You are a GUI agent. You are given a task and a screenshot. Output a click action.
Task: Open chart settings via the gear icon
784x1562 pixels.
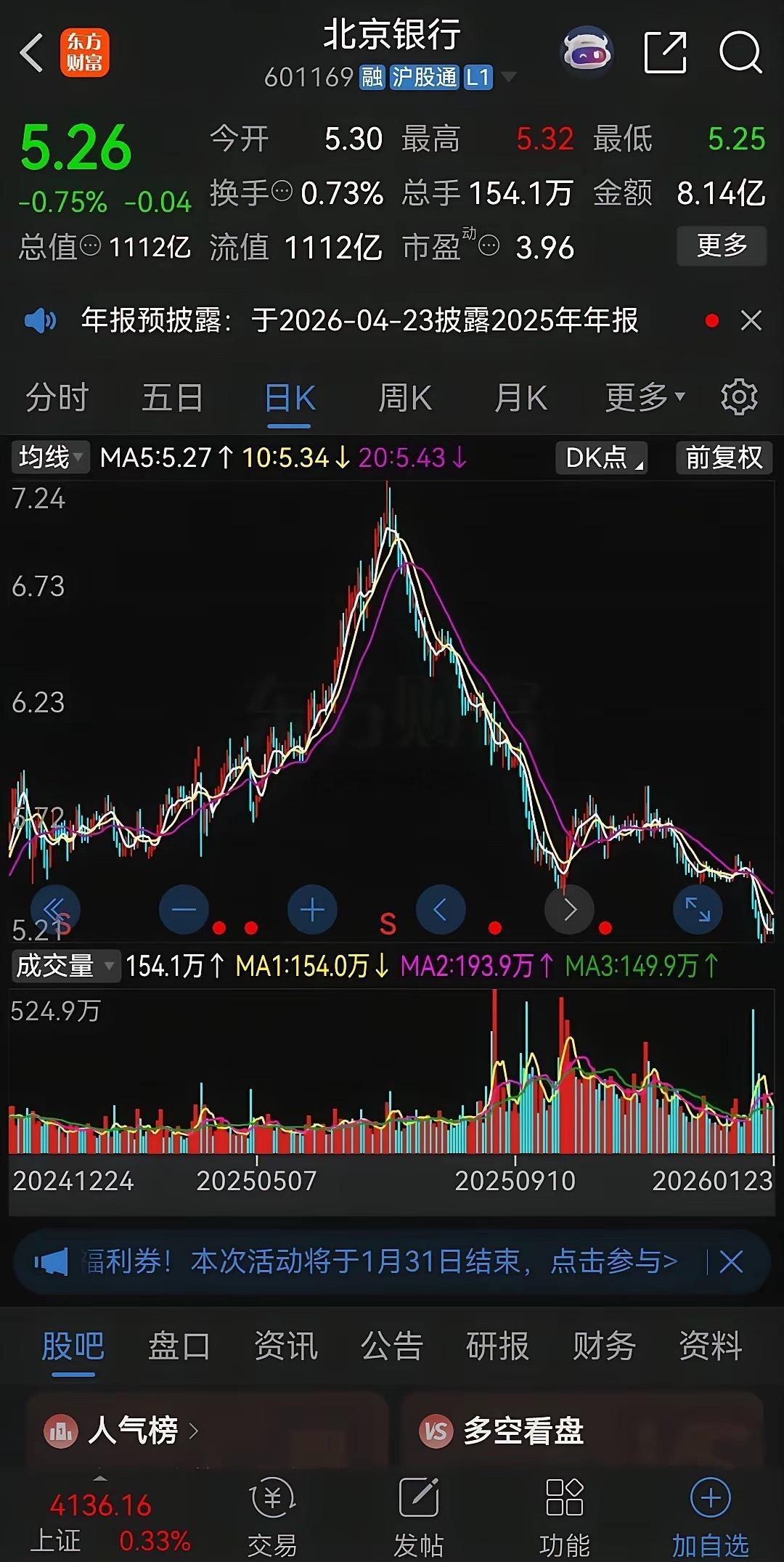click(739, 396)
